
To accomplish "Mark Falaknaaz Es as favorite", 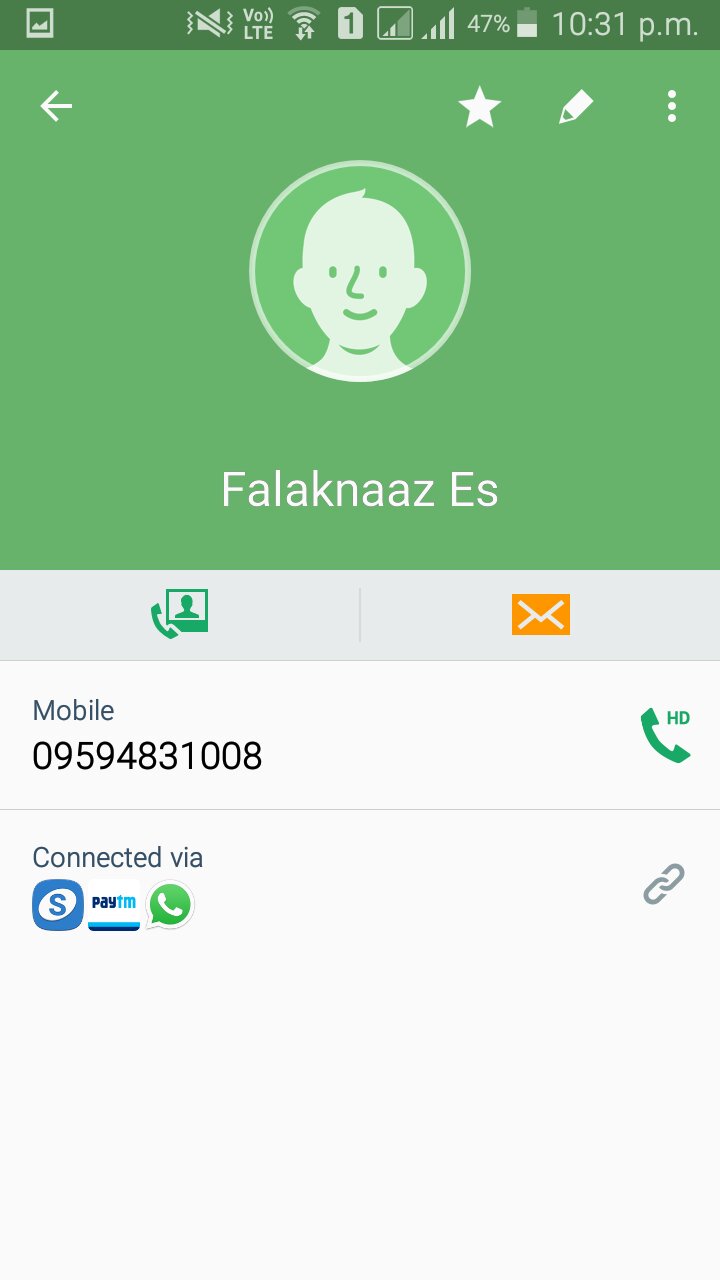I will [479, 107].
